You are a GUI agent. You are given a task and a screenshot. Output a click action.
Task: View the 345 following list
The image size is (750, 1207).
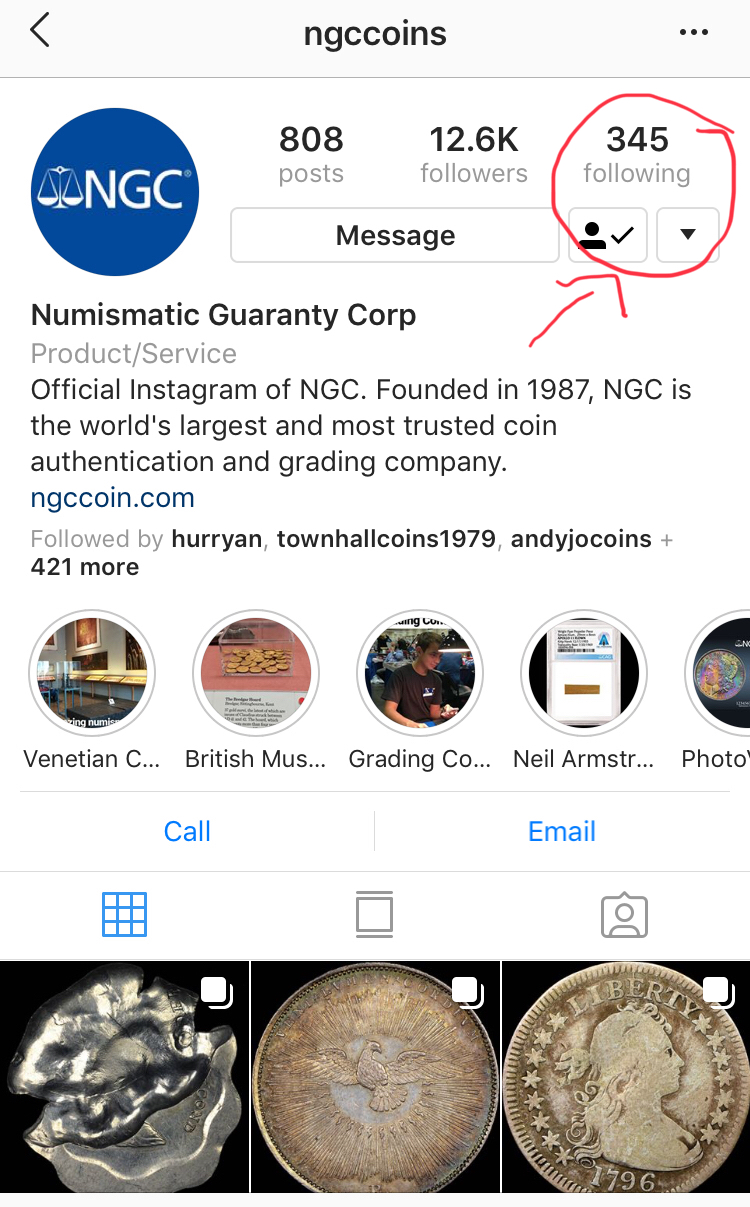637,155
